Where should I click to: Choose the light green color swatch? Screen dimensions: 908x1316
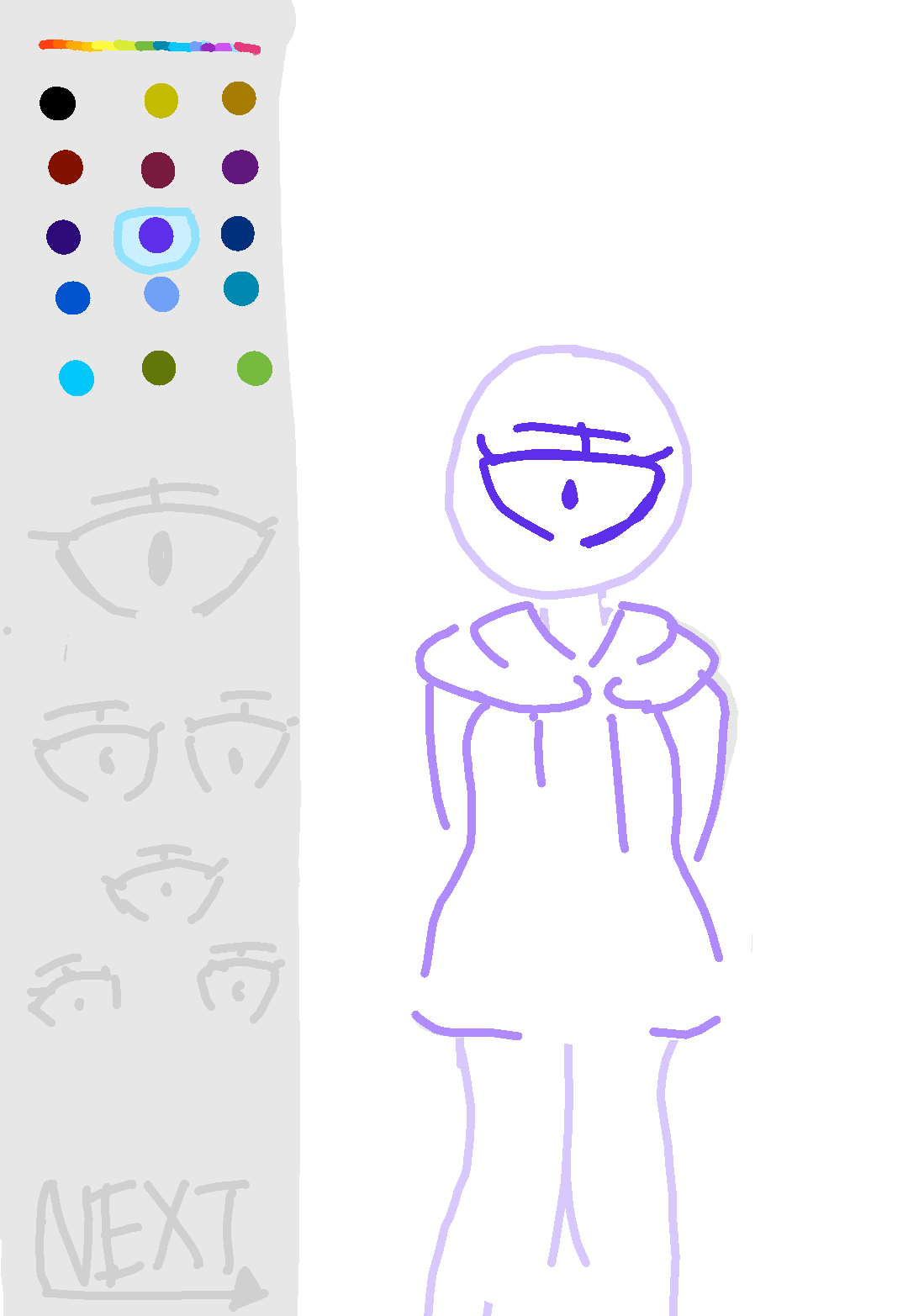click(254, 368)
